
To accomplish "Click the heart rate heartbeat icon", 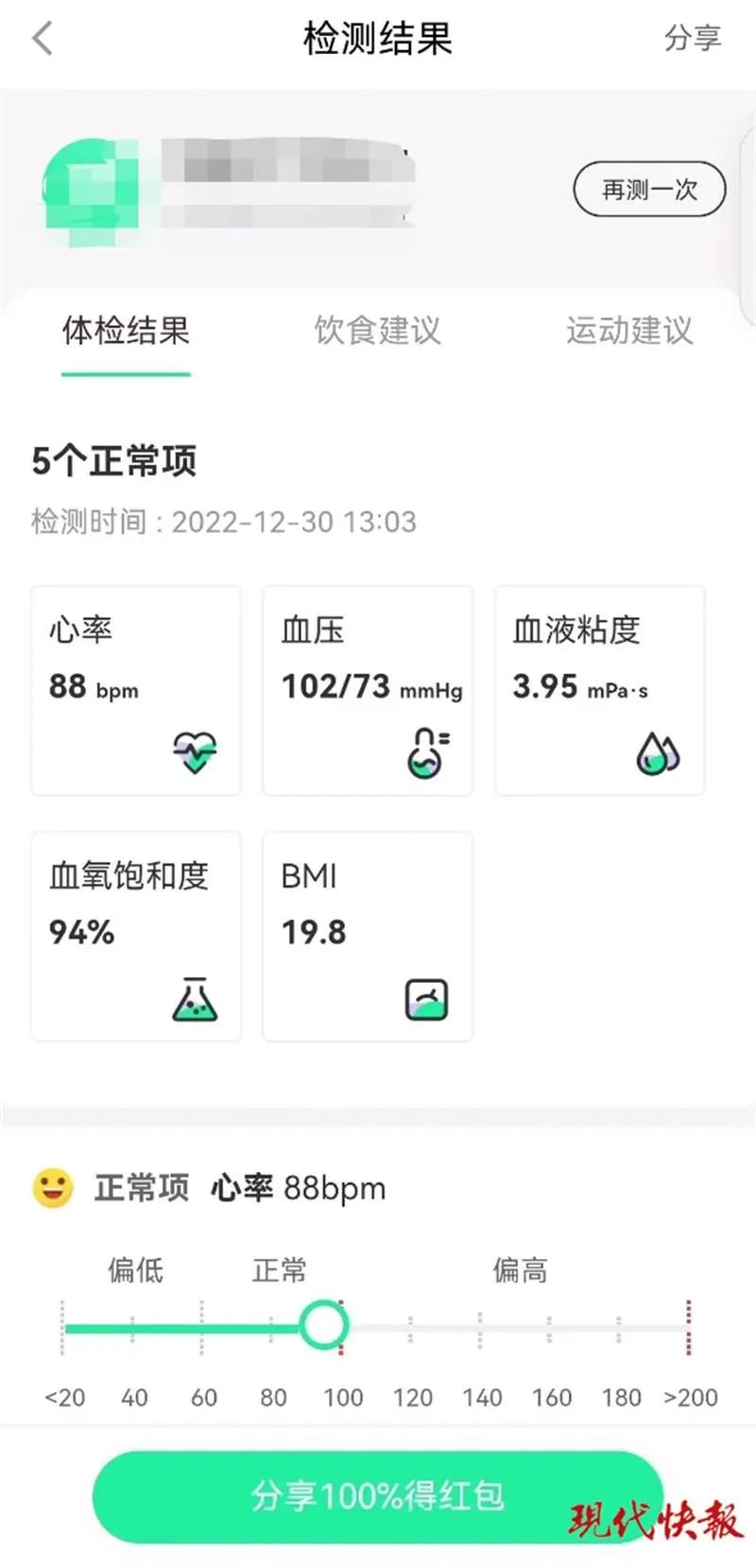I will 194,751.
